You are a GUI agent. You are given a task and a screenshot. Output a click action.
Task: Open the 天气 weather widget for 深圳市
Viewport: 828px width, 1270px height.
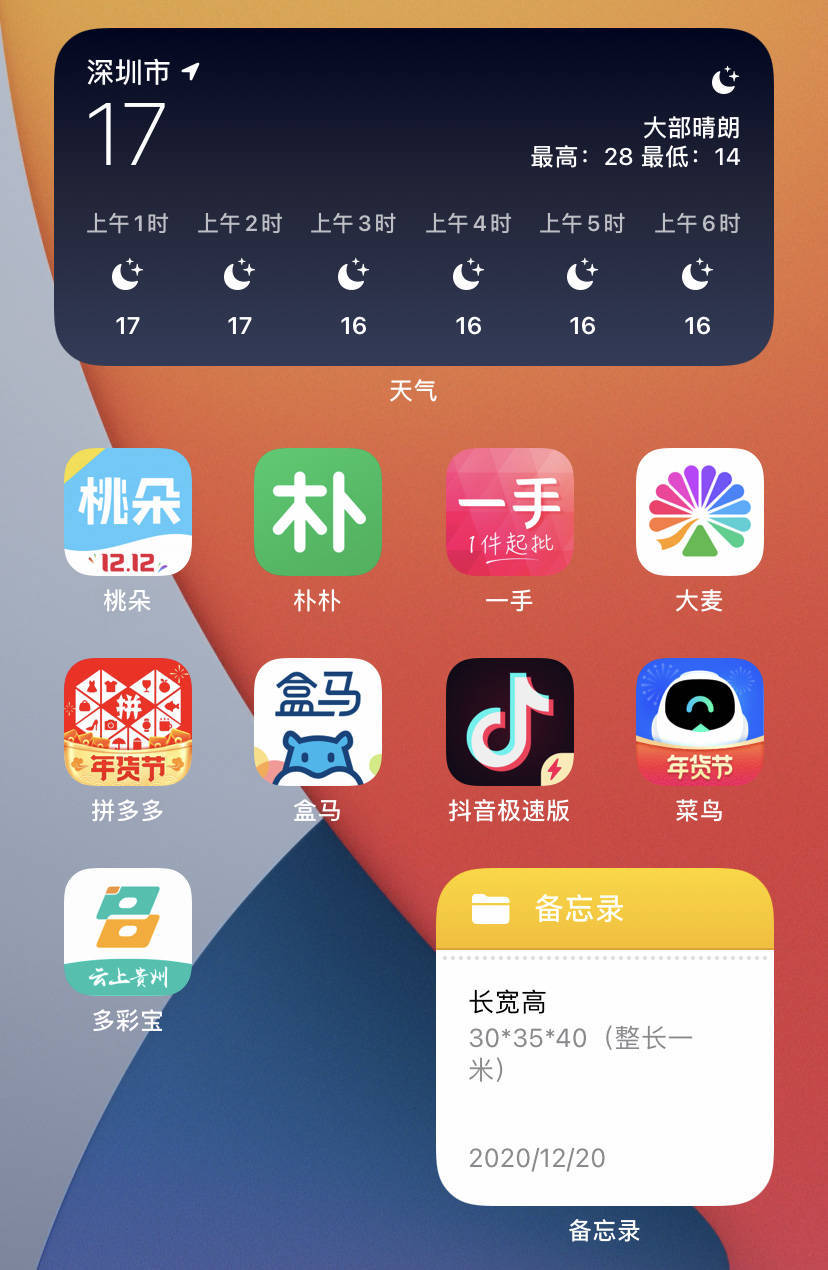click(x=413, y=196)
